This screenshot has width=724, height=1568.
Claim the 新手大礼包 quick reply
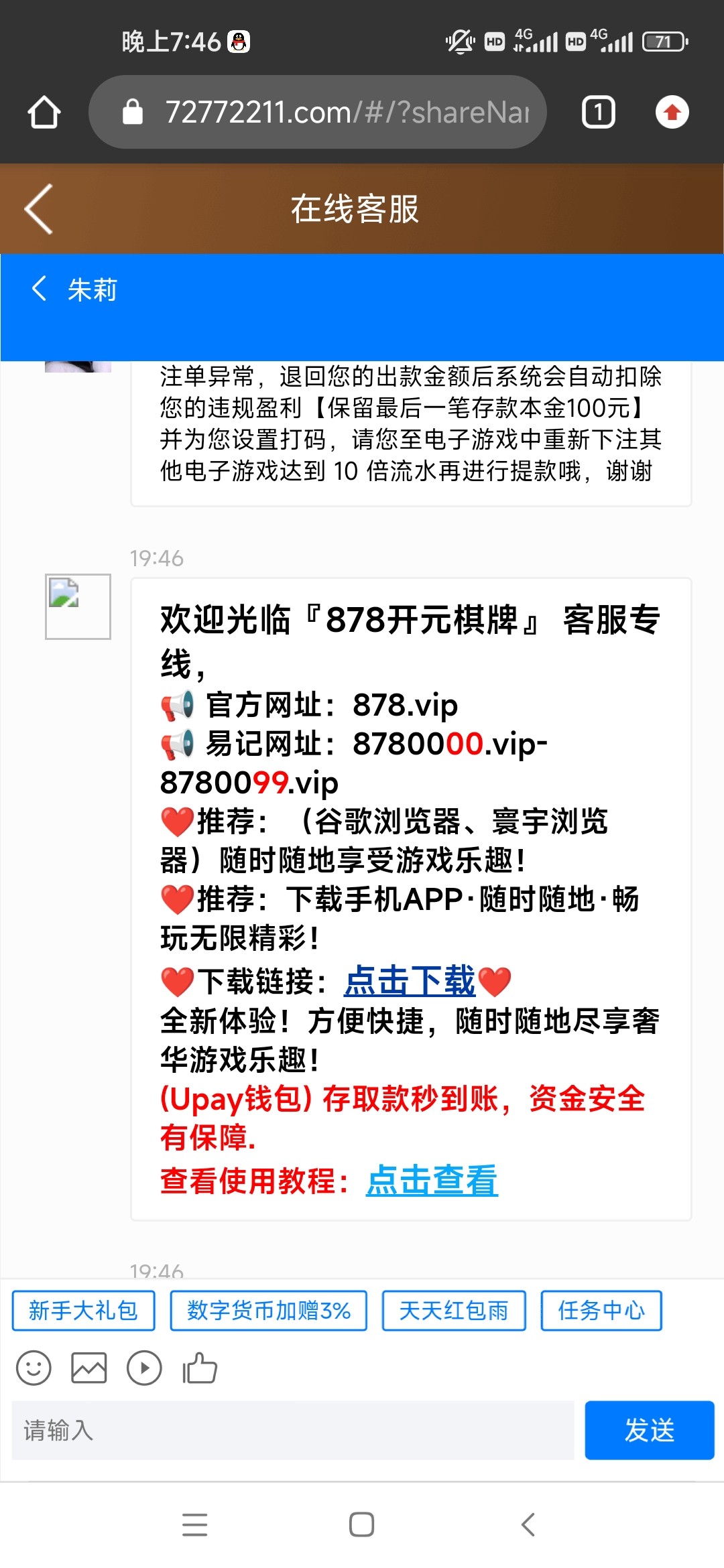[x=83, y=1311]
